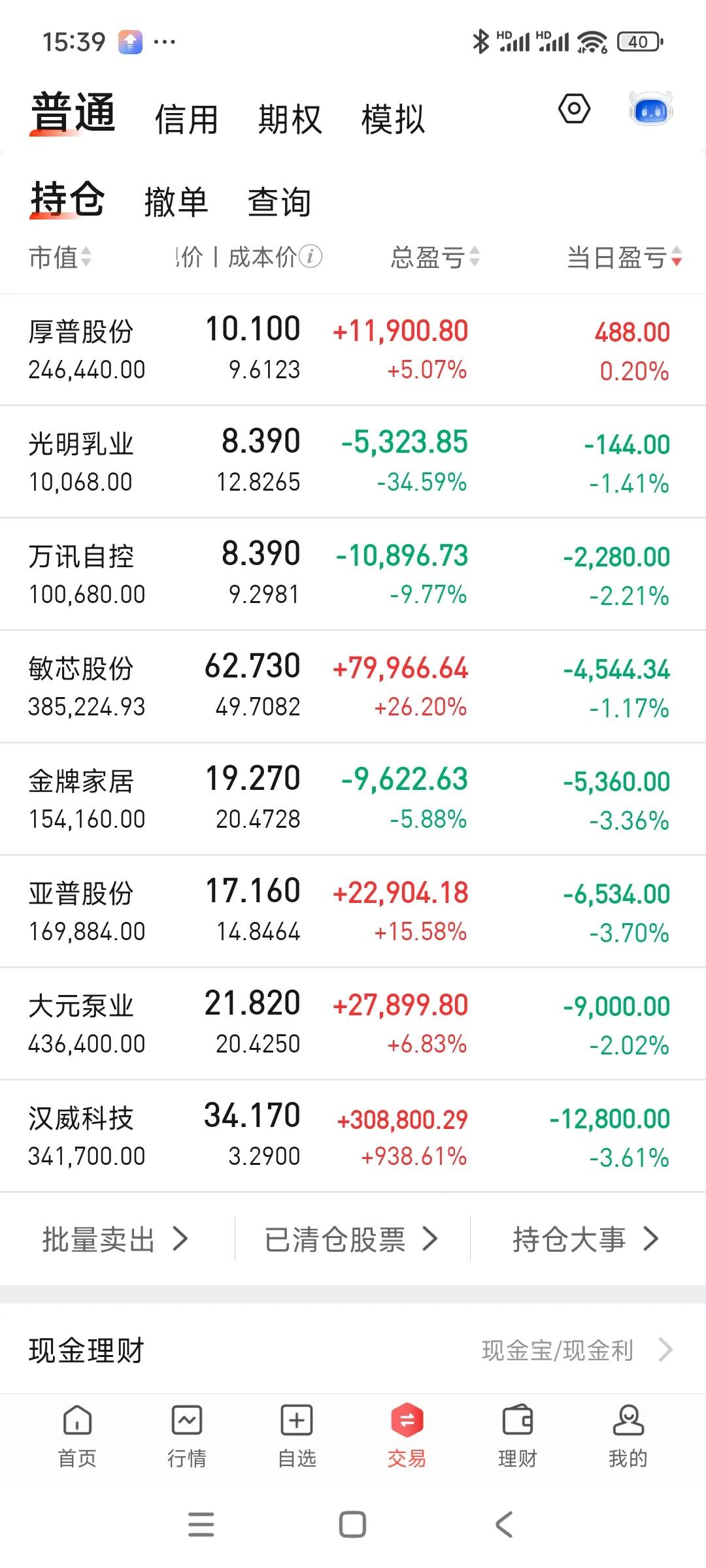
Task: Show the 成本价 info tooltip
Action: click(x=311, y=257)
